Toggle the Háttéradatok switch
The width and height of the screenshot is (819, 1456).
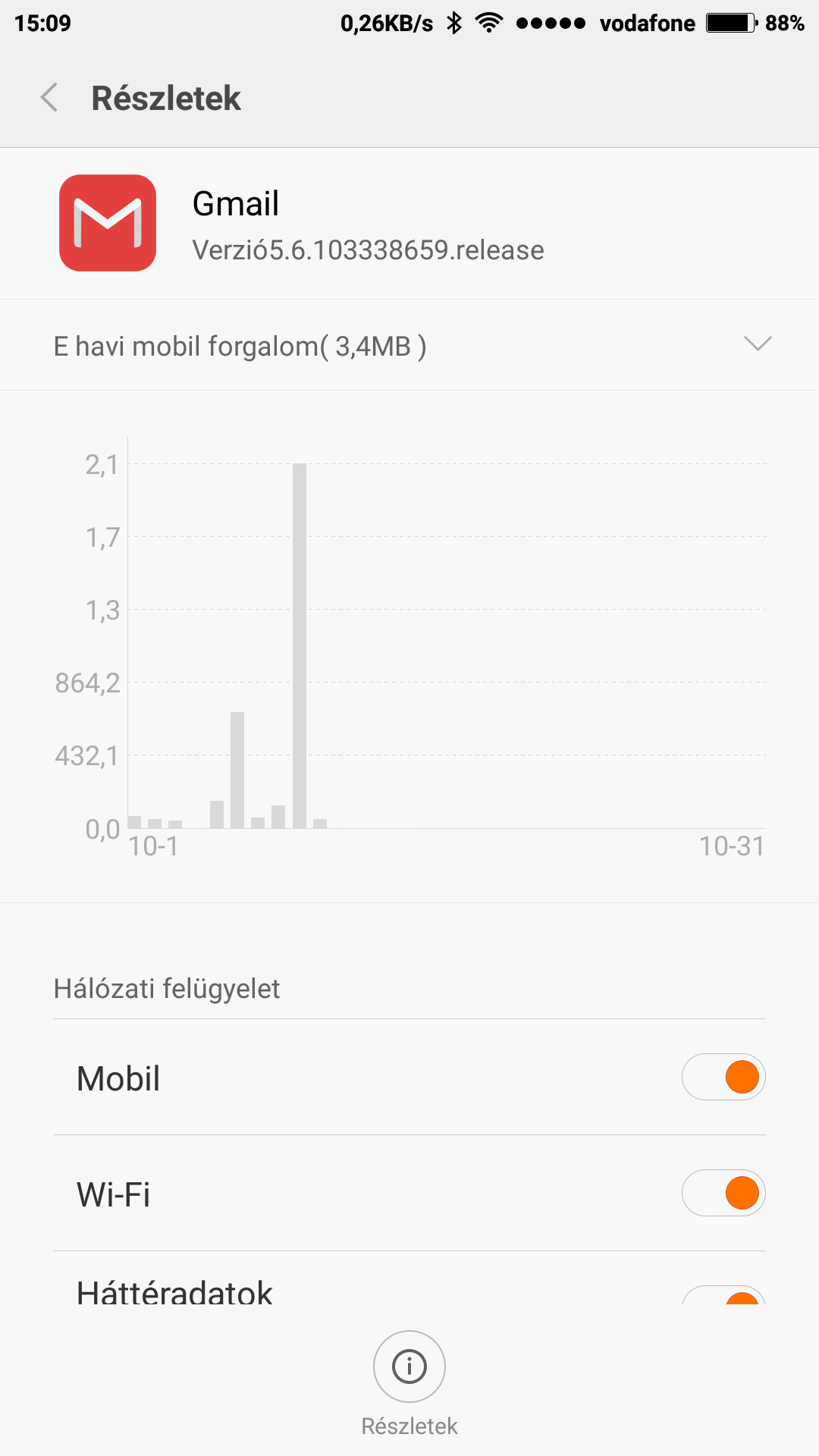tap(723, 1295)
